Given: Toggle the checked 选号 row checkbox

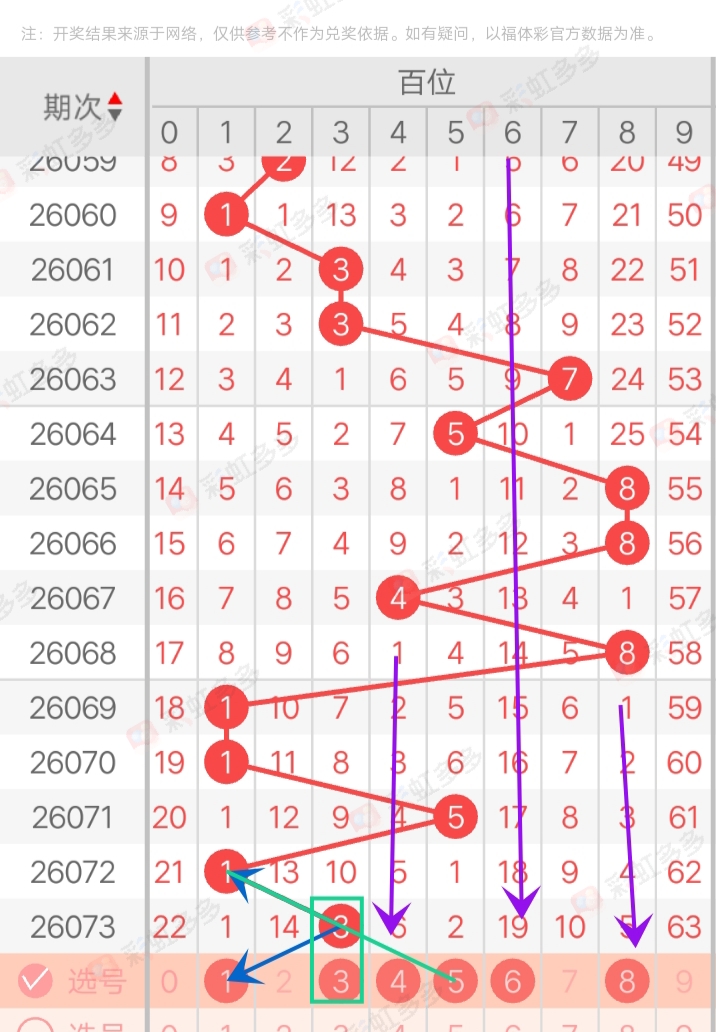Looking at the screenshot, I should (36, 981).
